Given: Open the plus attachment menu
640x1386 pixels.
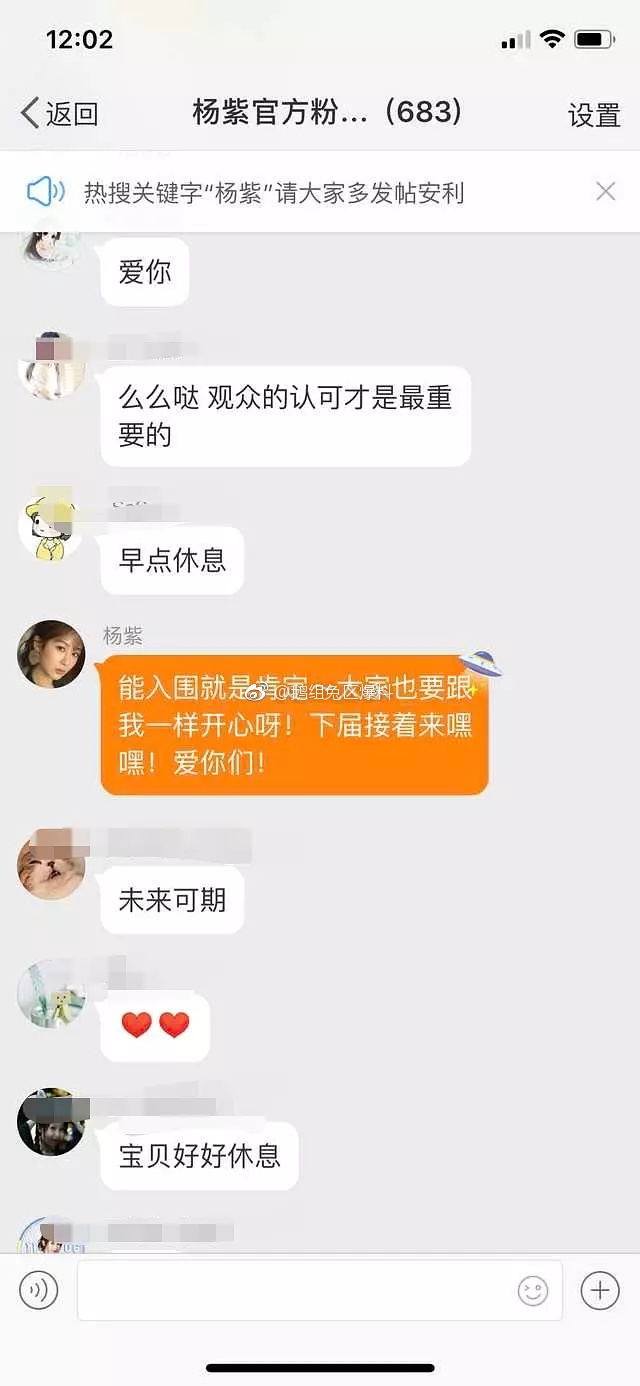Looking at the screenshot, I should [x=599, y=1291].
